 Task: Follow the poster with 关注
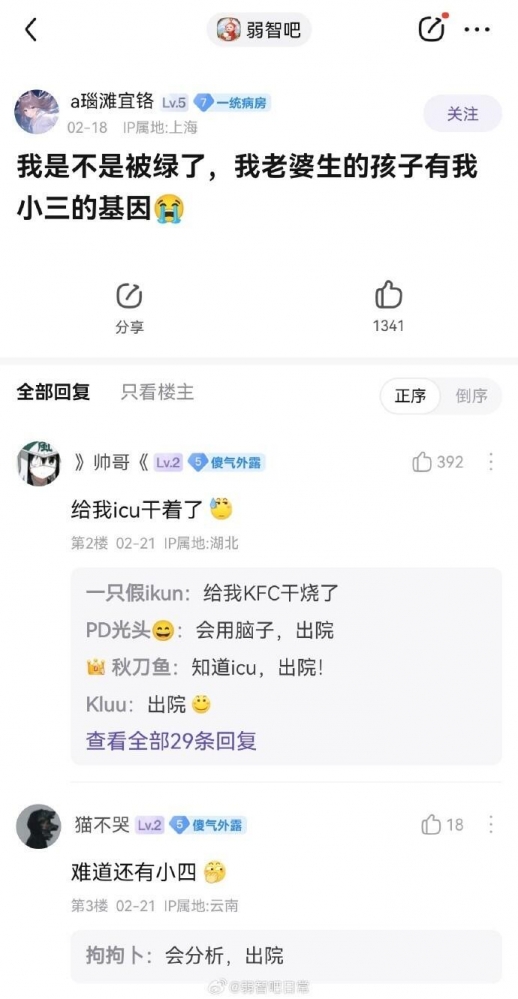[463, 114]
